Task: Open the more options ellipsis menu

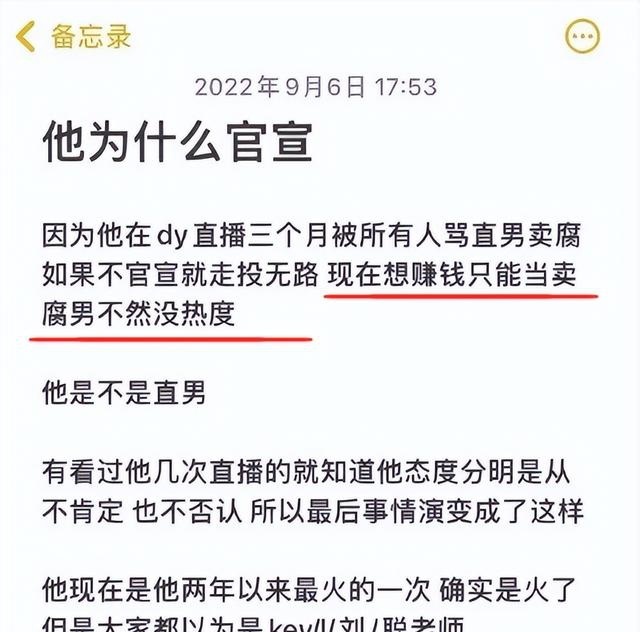Action: (584, 37)
